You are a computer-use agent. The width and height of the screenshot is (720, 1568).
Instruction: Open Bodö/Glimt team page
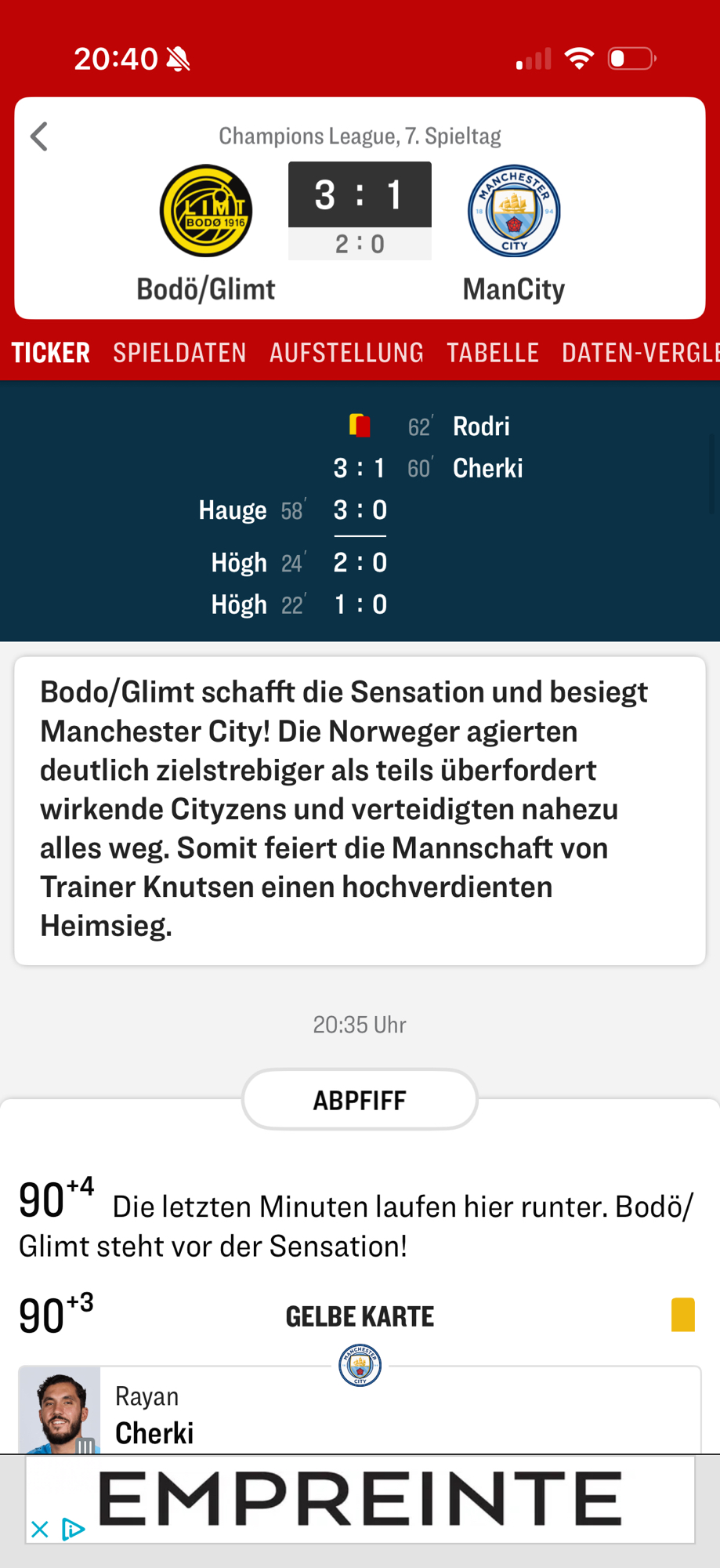point(206,233)
